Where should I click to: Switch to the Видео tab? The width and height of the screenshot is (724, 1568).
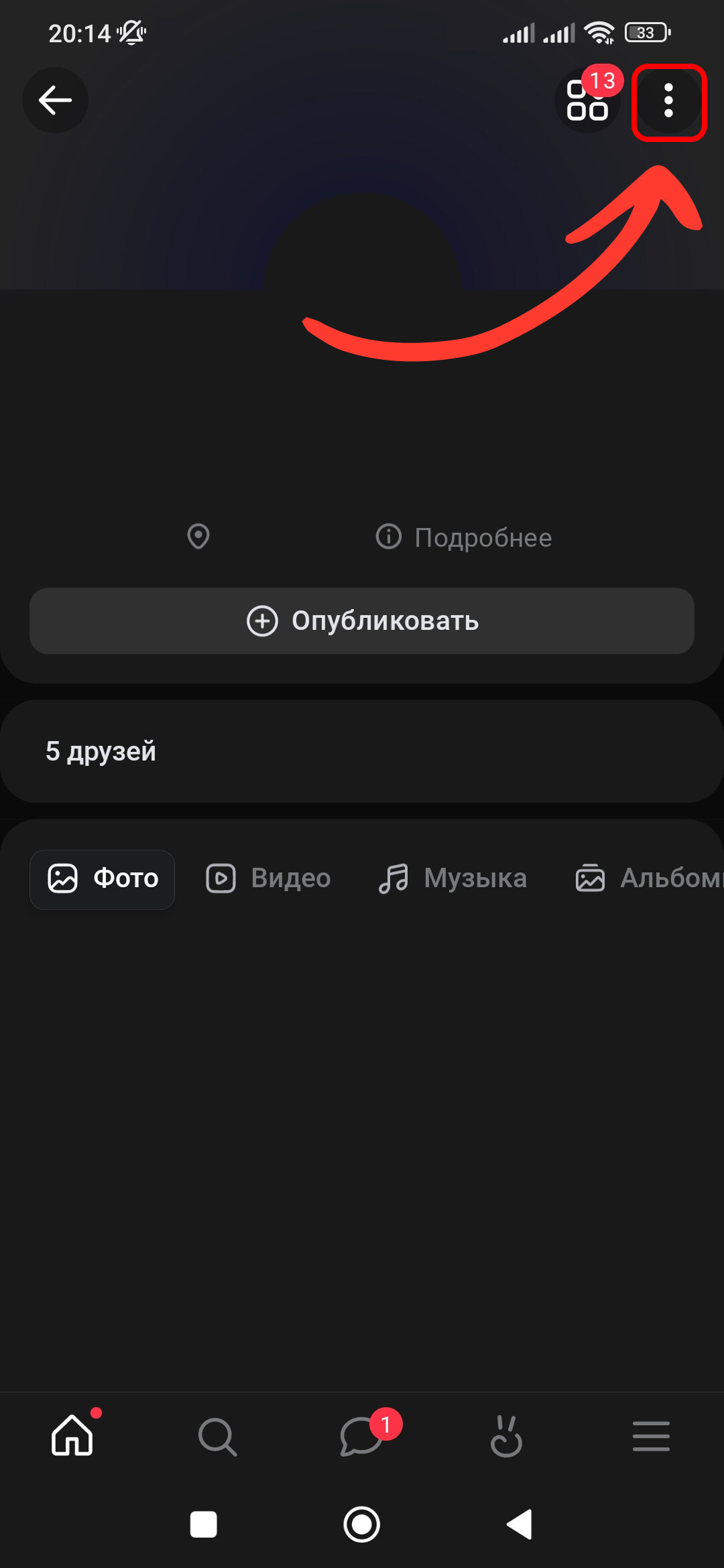(x=268, y=878)
